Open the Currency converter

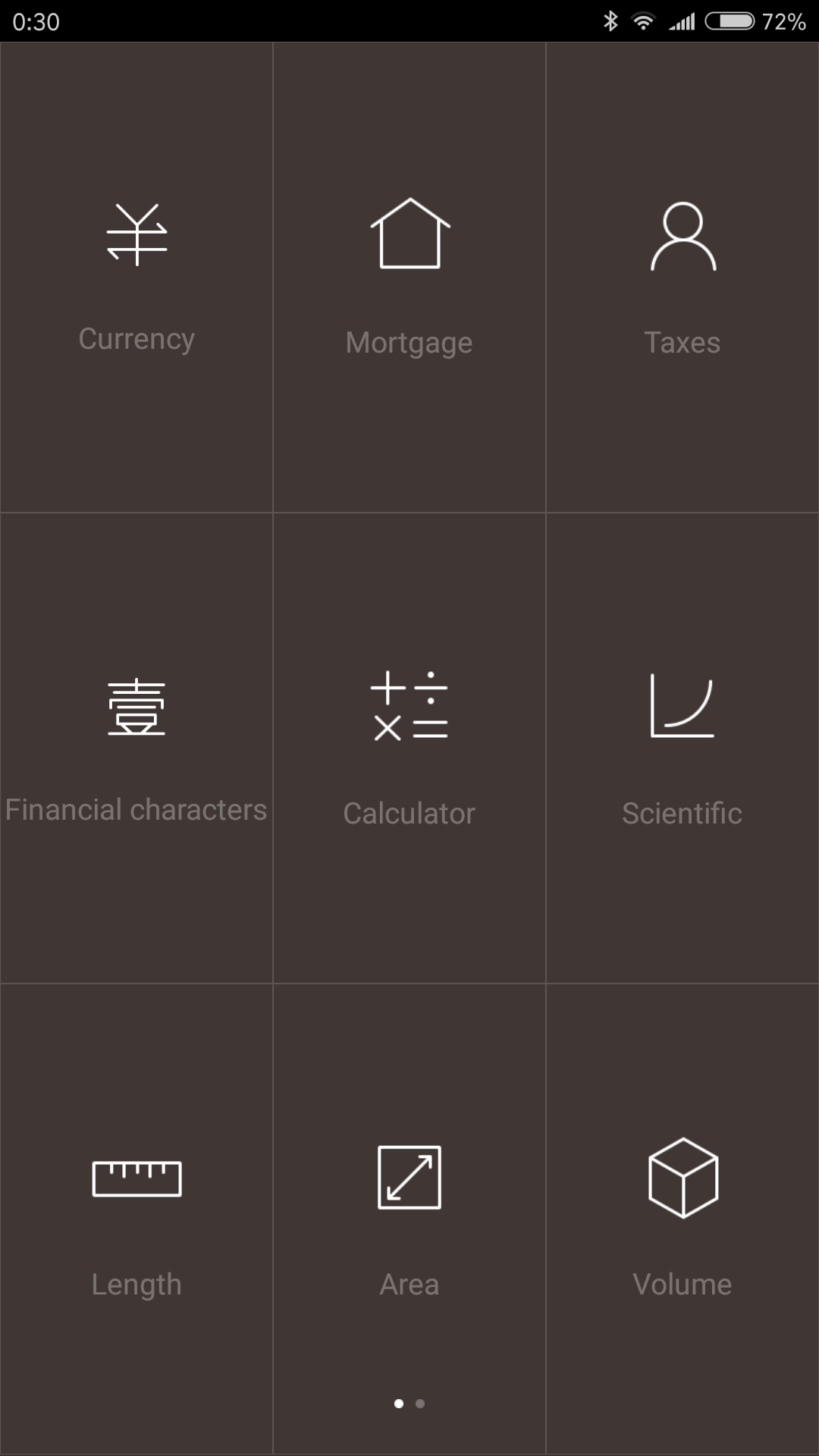136,278
